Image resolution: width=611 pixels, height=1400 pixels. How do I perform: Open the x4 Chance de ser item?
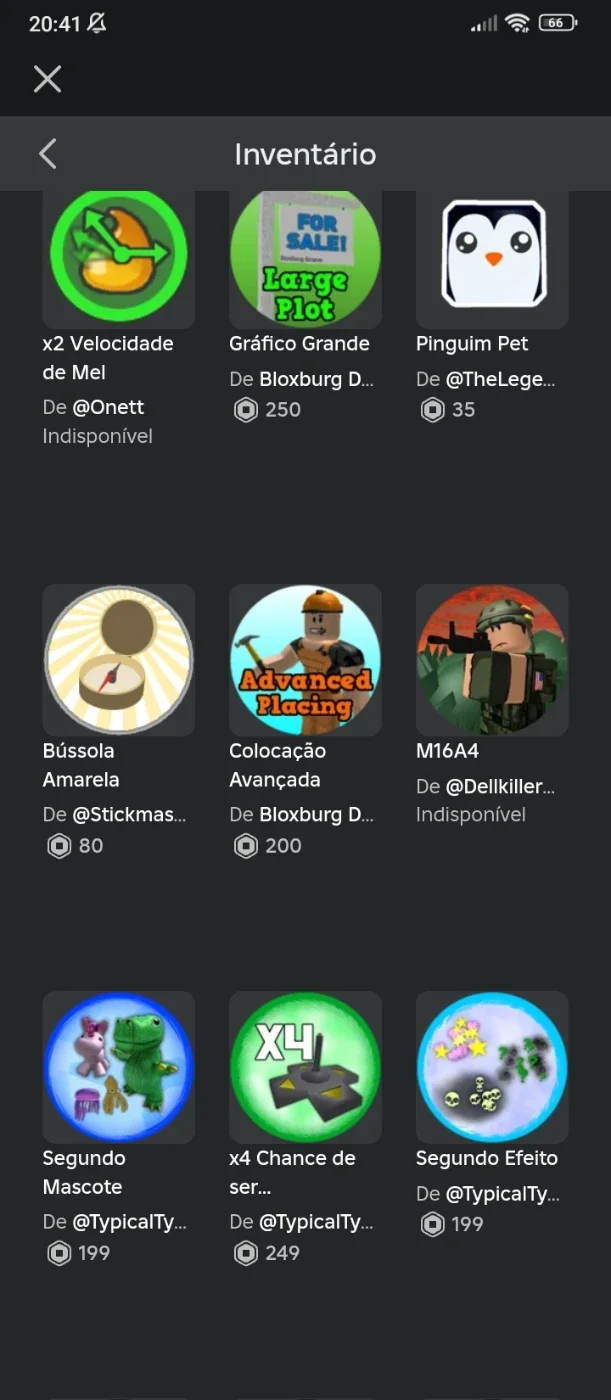(305, 1068)
